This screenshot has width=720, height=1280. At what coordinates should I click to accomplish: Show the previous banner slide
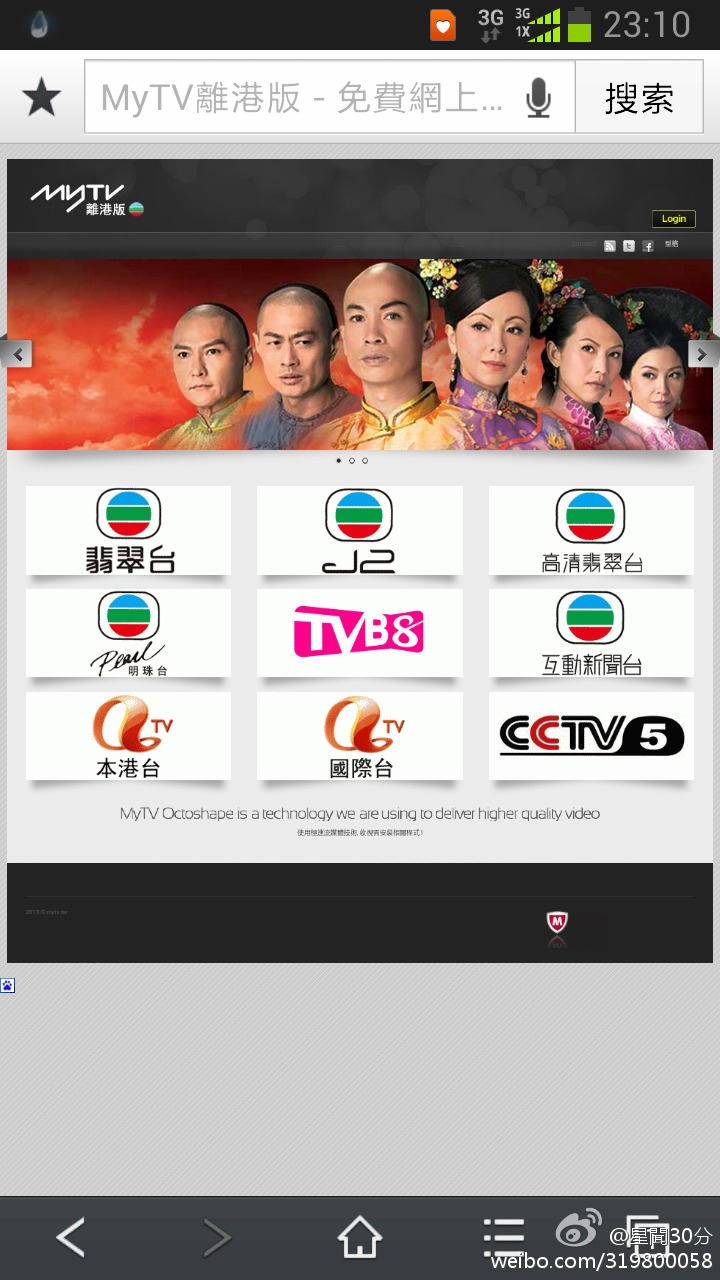coord(17,353)
